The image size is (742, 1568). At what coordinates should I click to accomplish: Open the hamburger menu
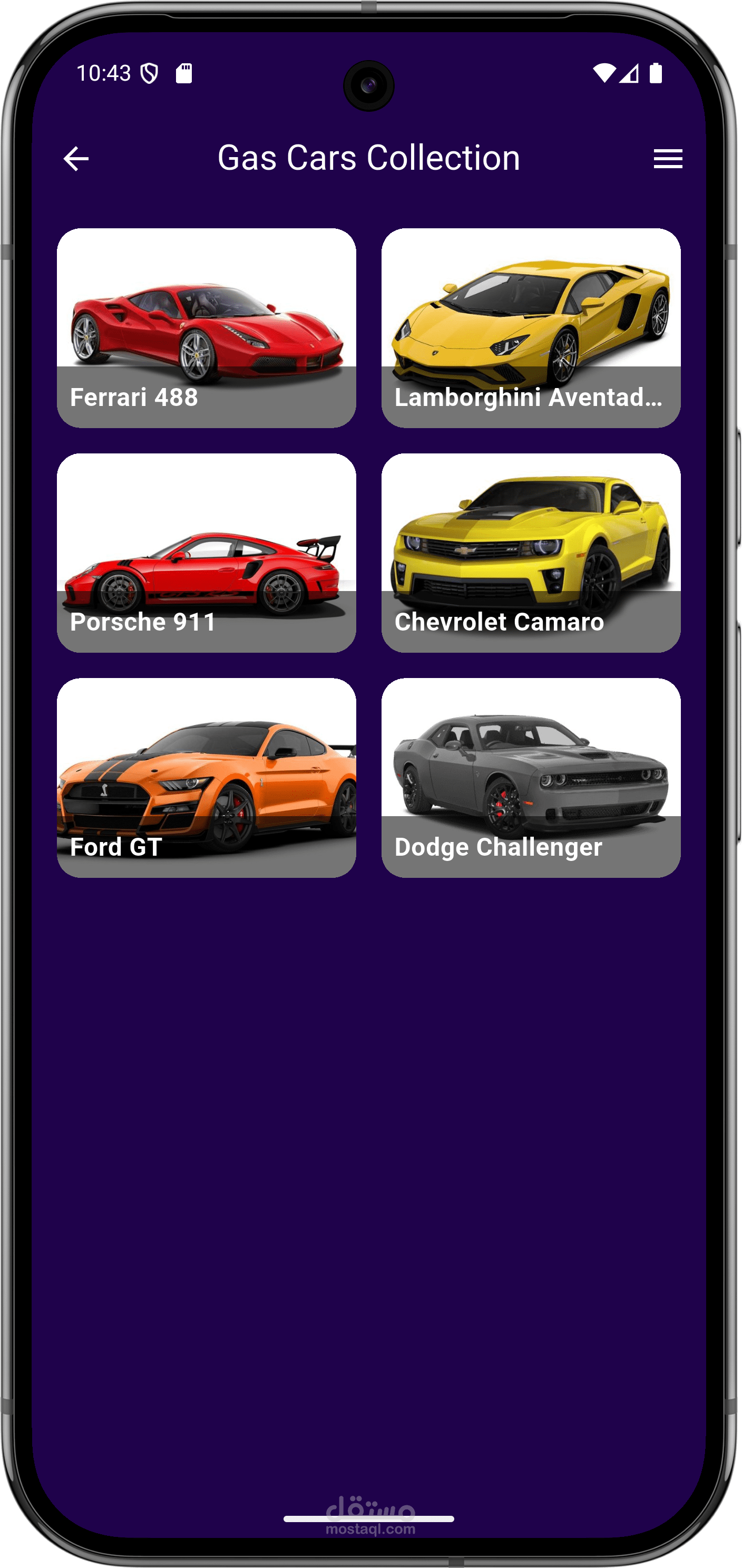(x=668, y=159)
